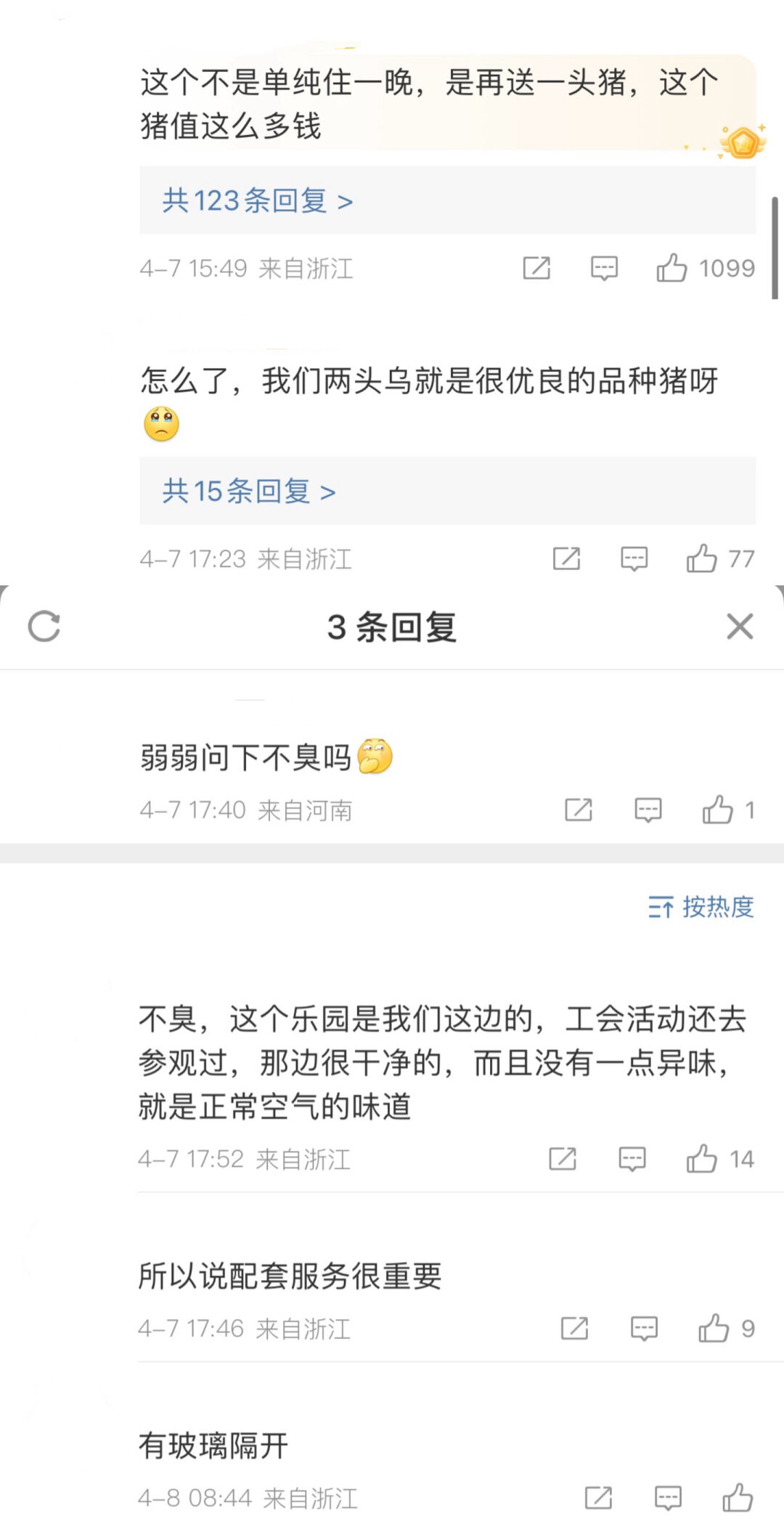The image size is (784, 1524).
Task: Like the 有玻璃隔开 reply
Action: (738, 1497)
